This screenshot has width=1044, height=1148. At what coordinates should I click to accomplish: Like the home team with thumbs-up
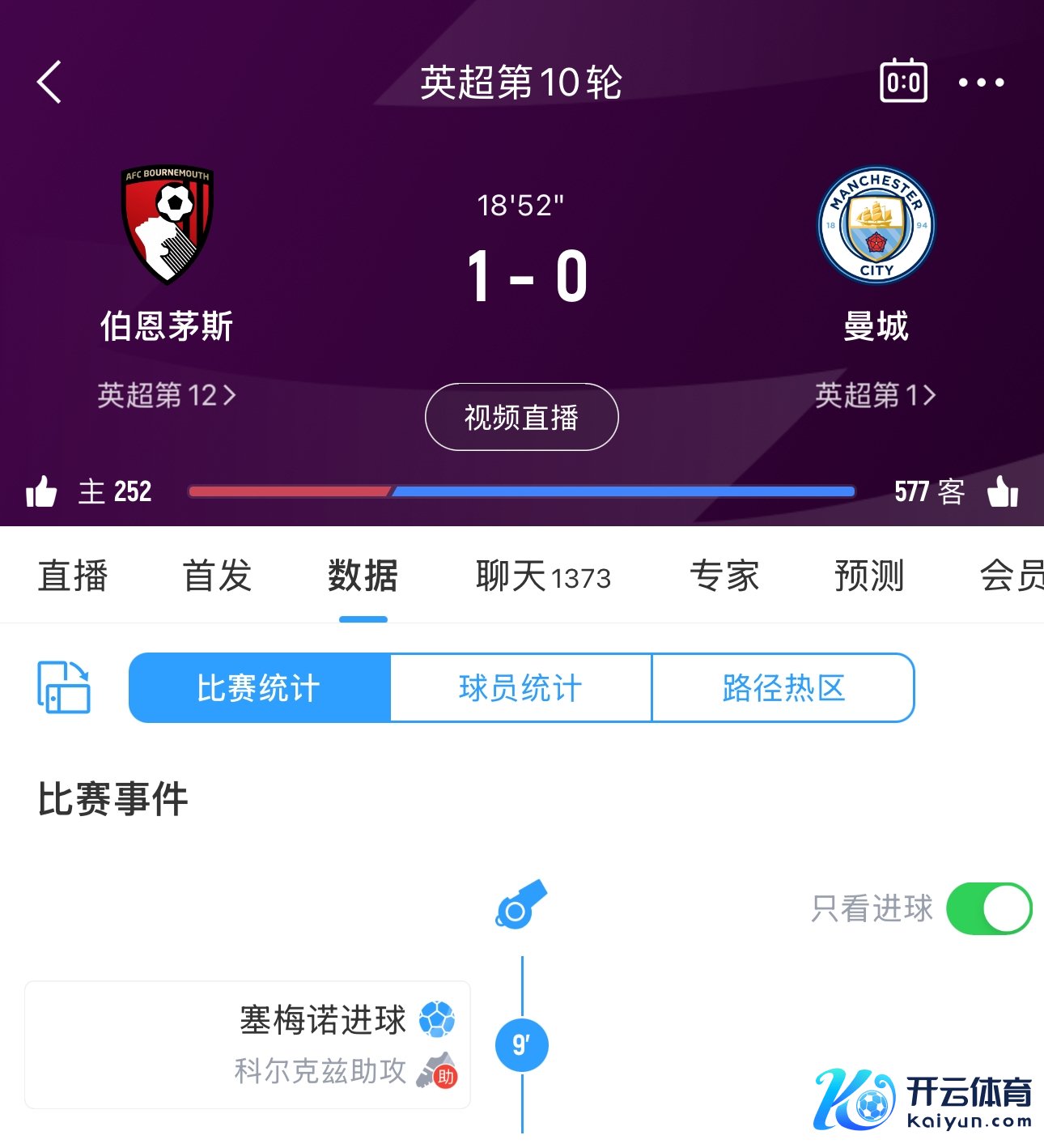tap(40, 491)
